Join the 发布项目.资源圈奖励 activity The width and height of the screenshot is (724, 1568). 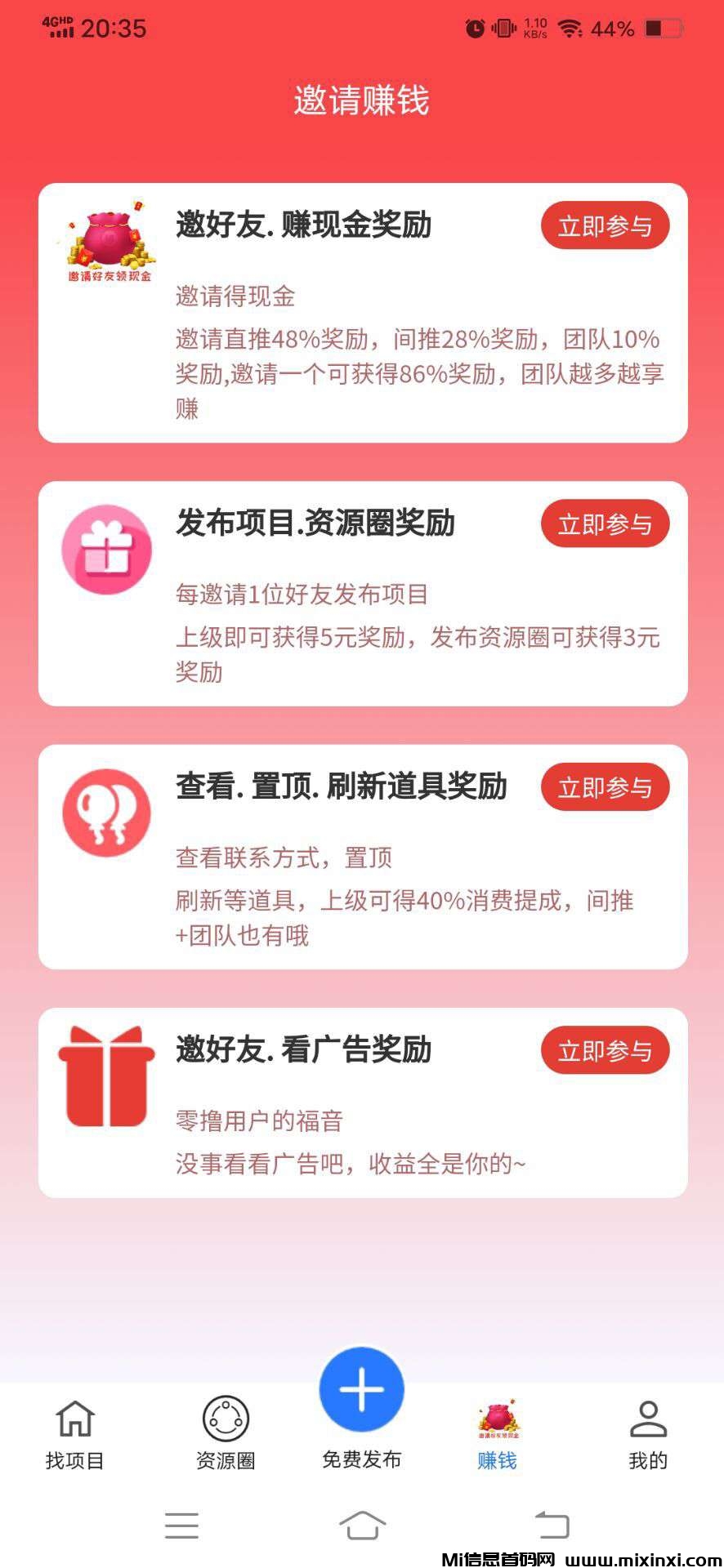[x=605, y=524]
